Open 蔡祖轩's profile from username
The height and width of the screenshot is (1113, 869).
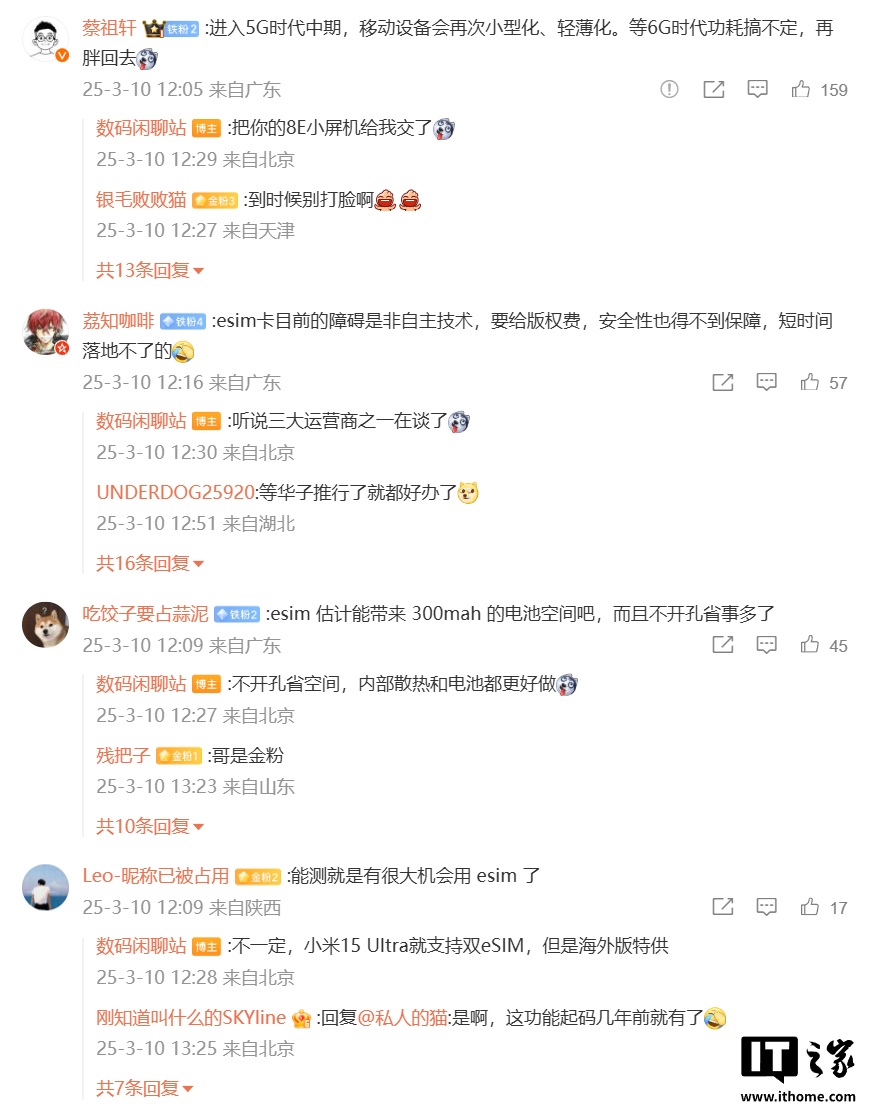[x=109, y=28]
